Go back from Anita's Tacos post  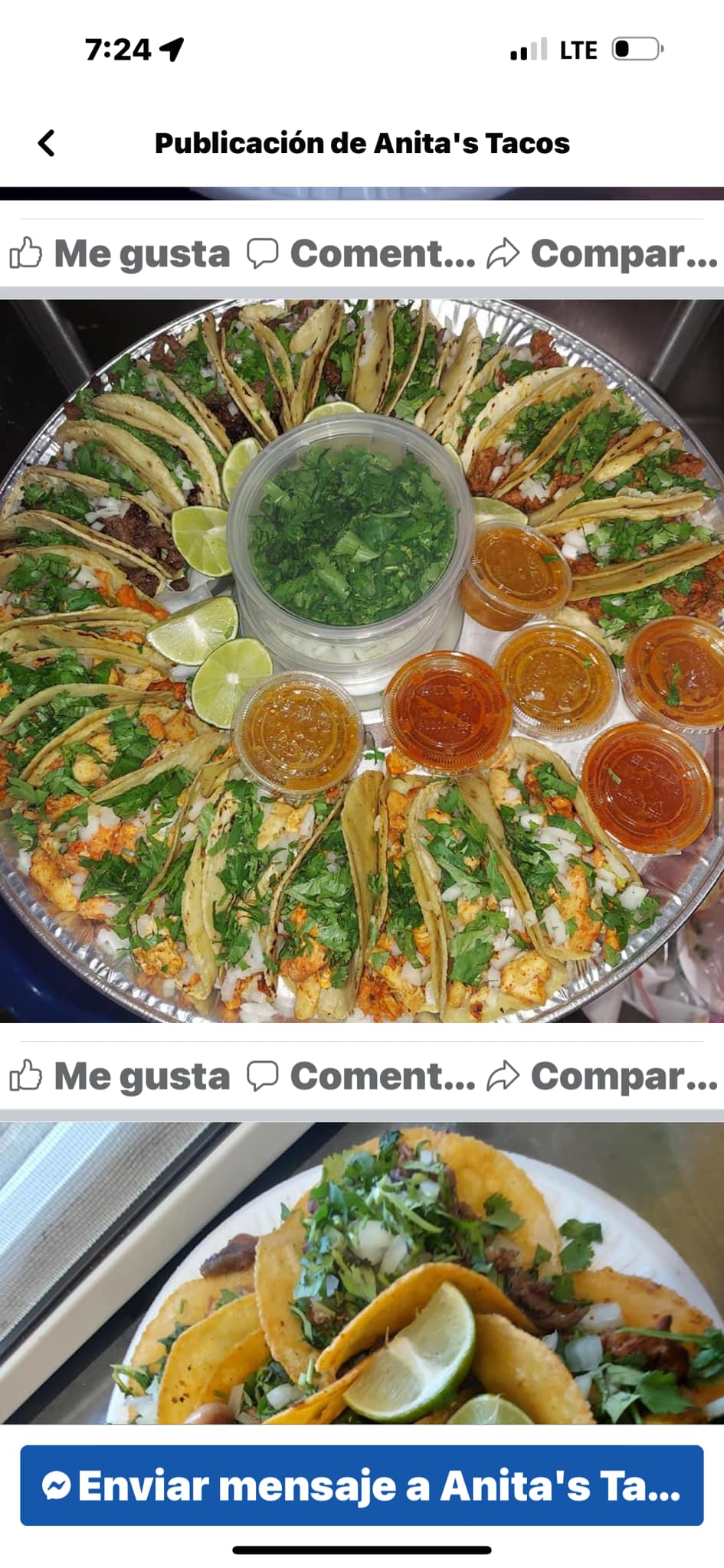pos(47,143)
